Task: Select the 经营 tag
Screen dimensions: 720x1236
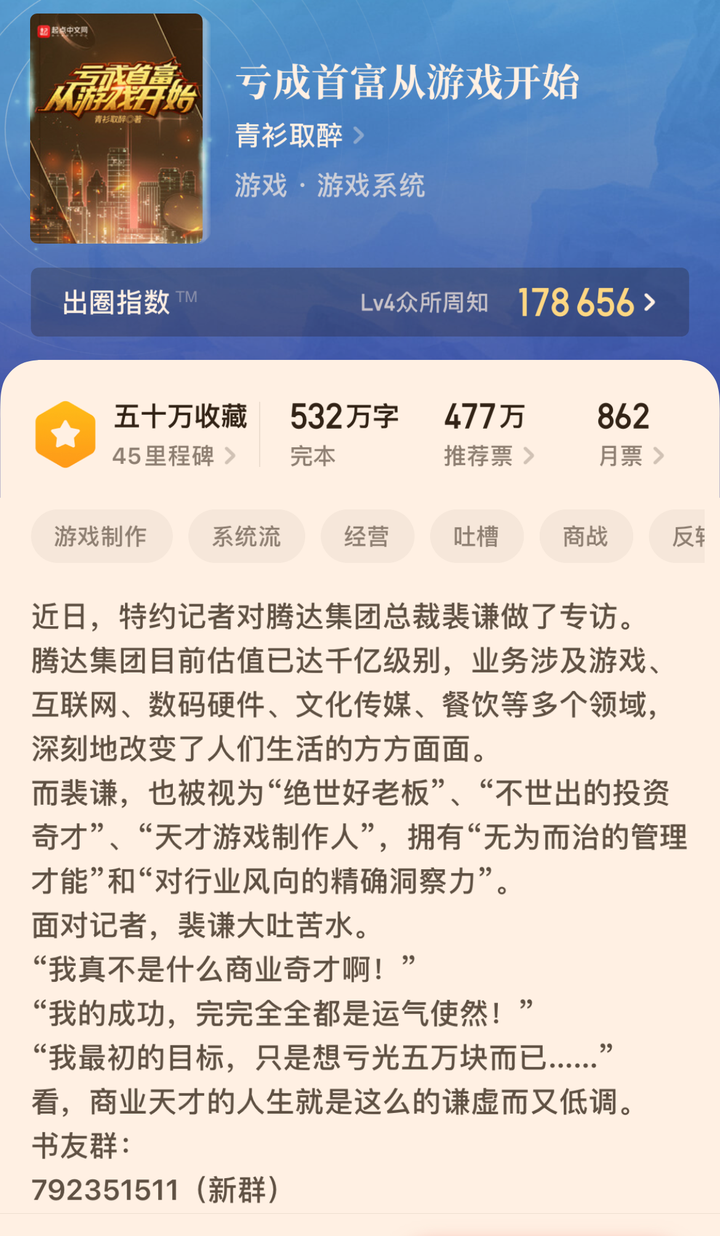Action: (366, 536)
